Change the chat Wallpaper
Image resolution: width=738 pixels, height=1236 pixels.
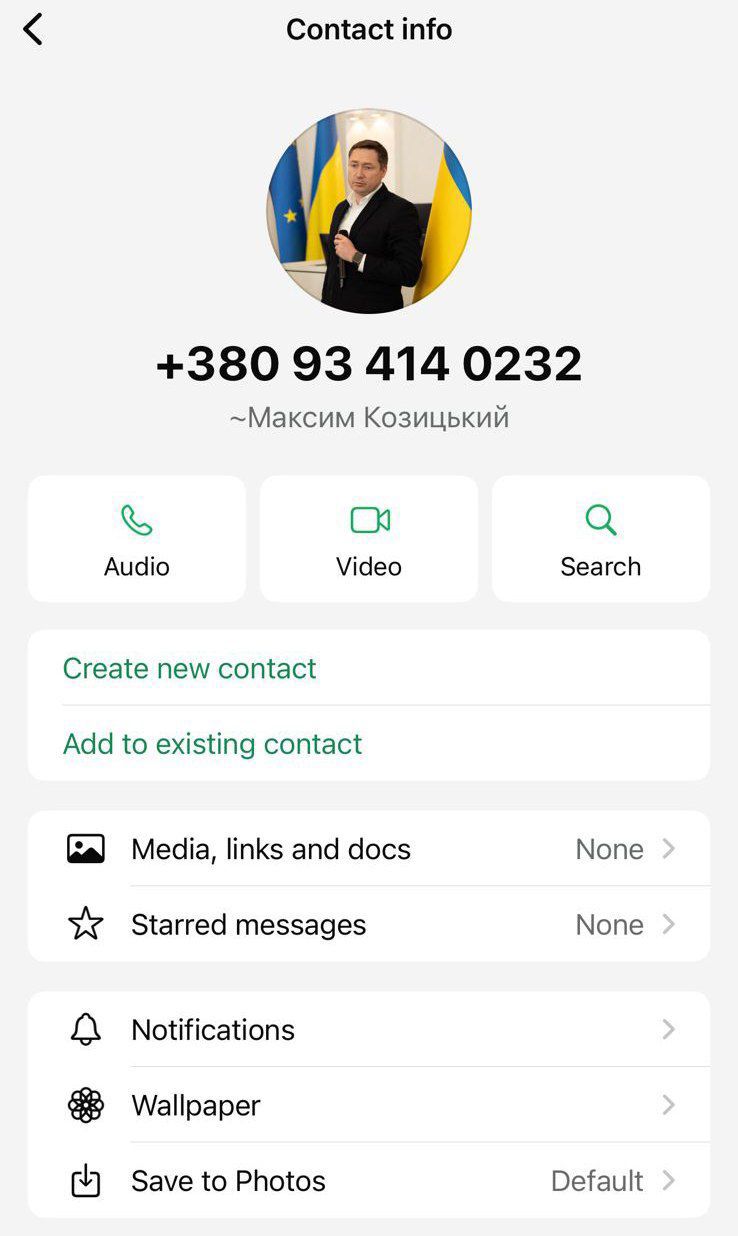pyautogui.click(x=369, y=1105)
